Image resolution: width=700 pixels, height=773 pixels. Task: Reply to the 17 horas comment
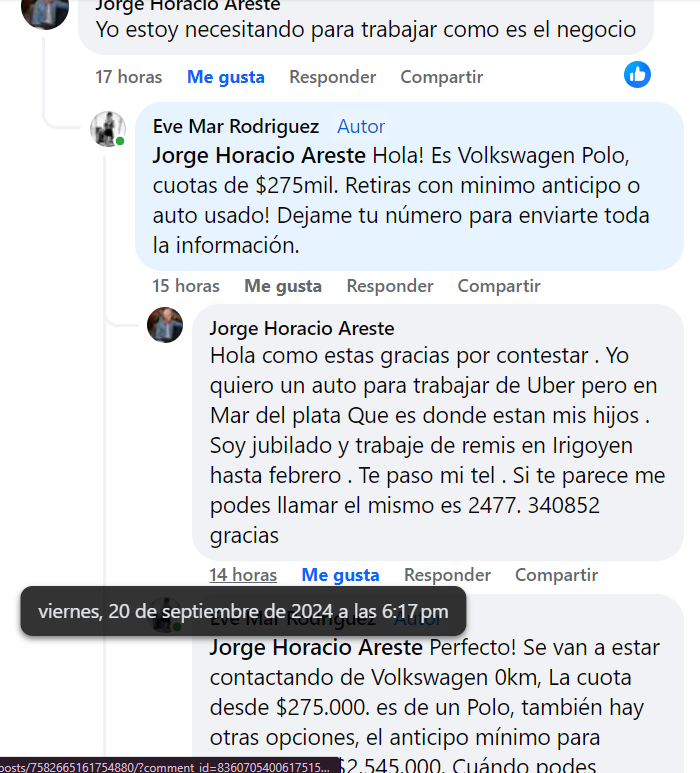[x=332, y=77]
